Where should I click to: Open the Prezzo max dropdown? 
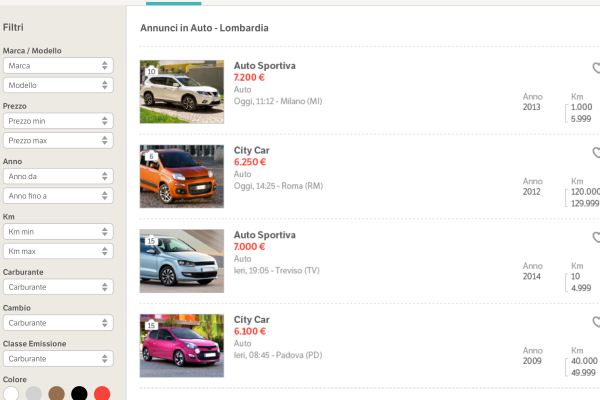coord(58,140)
